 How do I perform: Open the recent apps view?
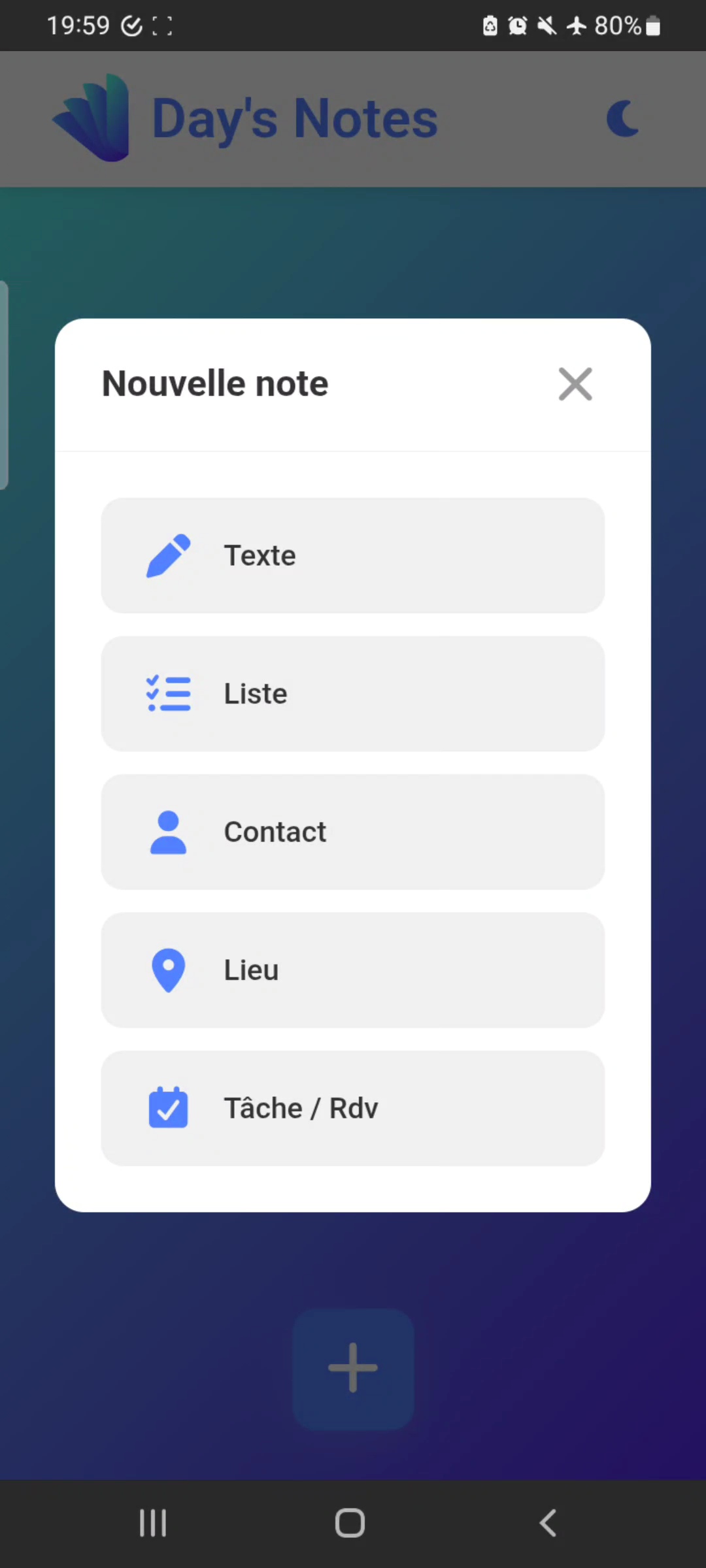coord(153,1523)
